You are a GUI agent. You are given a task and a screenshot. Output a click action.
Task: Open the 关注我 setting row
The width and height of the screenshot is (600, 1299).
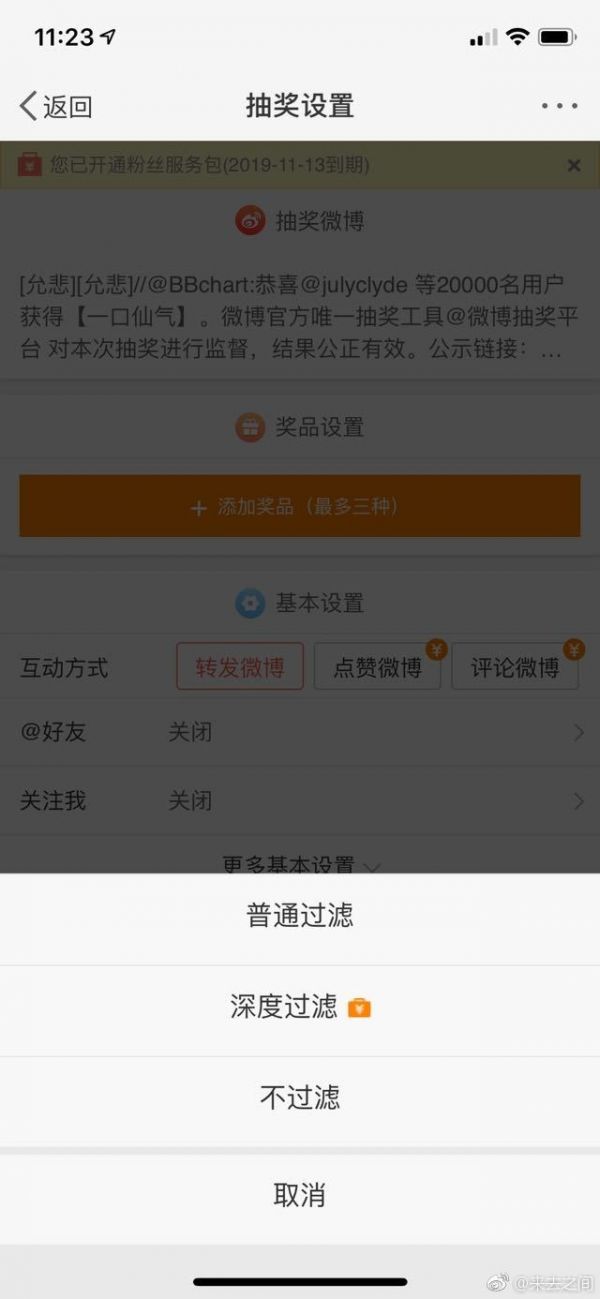[x=300, y=801]
